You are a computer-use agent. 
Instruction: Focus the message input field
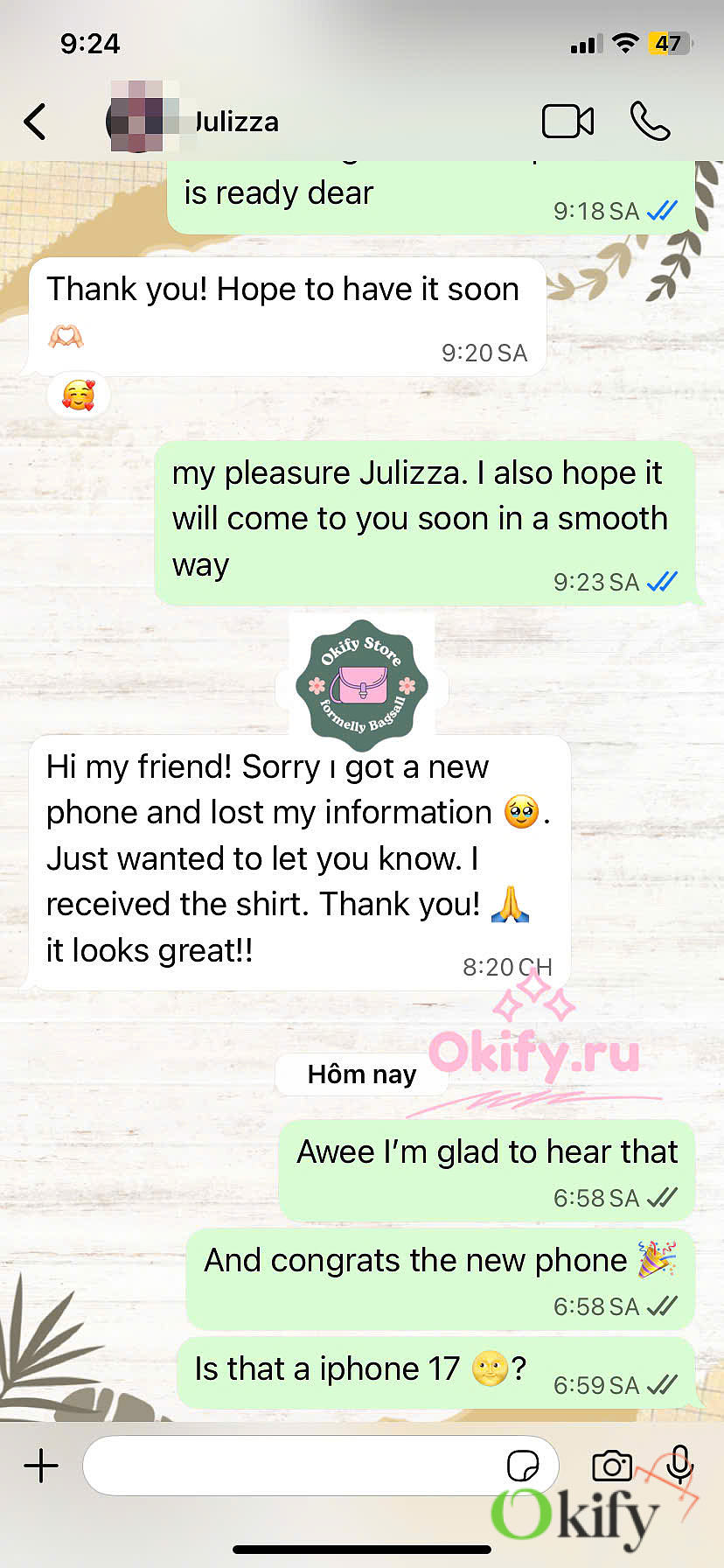pyautogui.click(x=289, y=1465)
